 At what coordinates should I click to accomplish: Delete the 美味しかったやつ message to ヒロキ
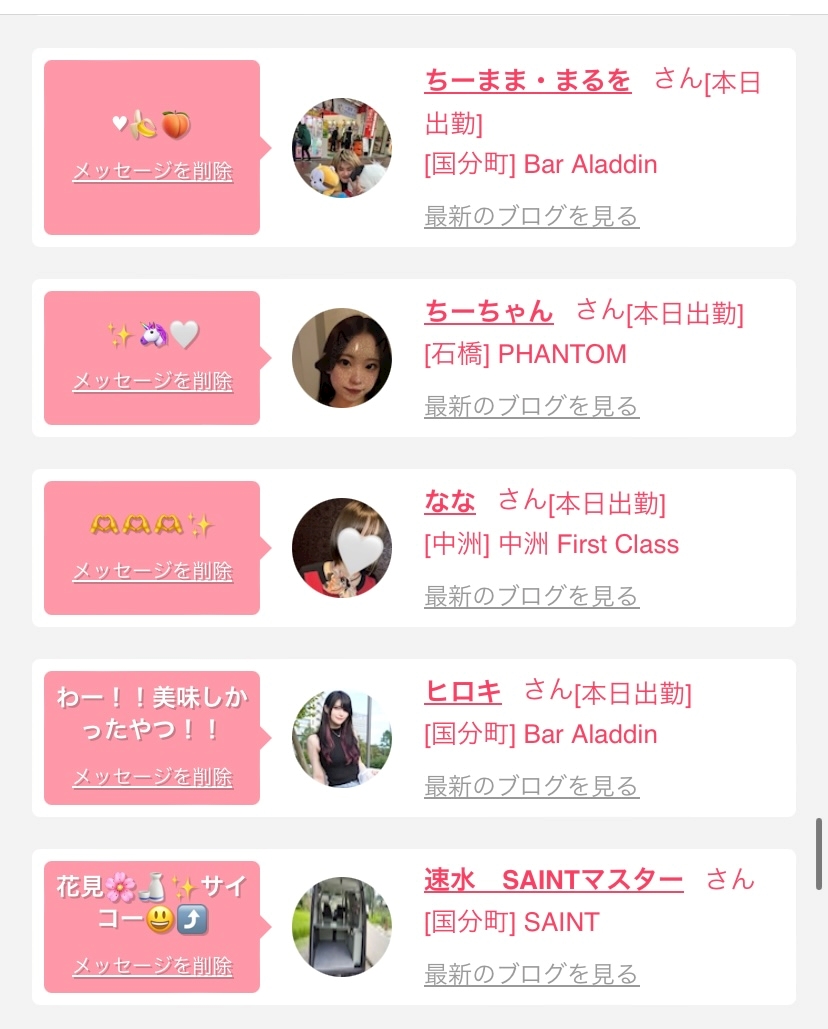coord(153,777)
